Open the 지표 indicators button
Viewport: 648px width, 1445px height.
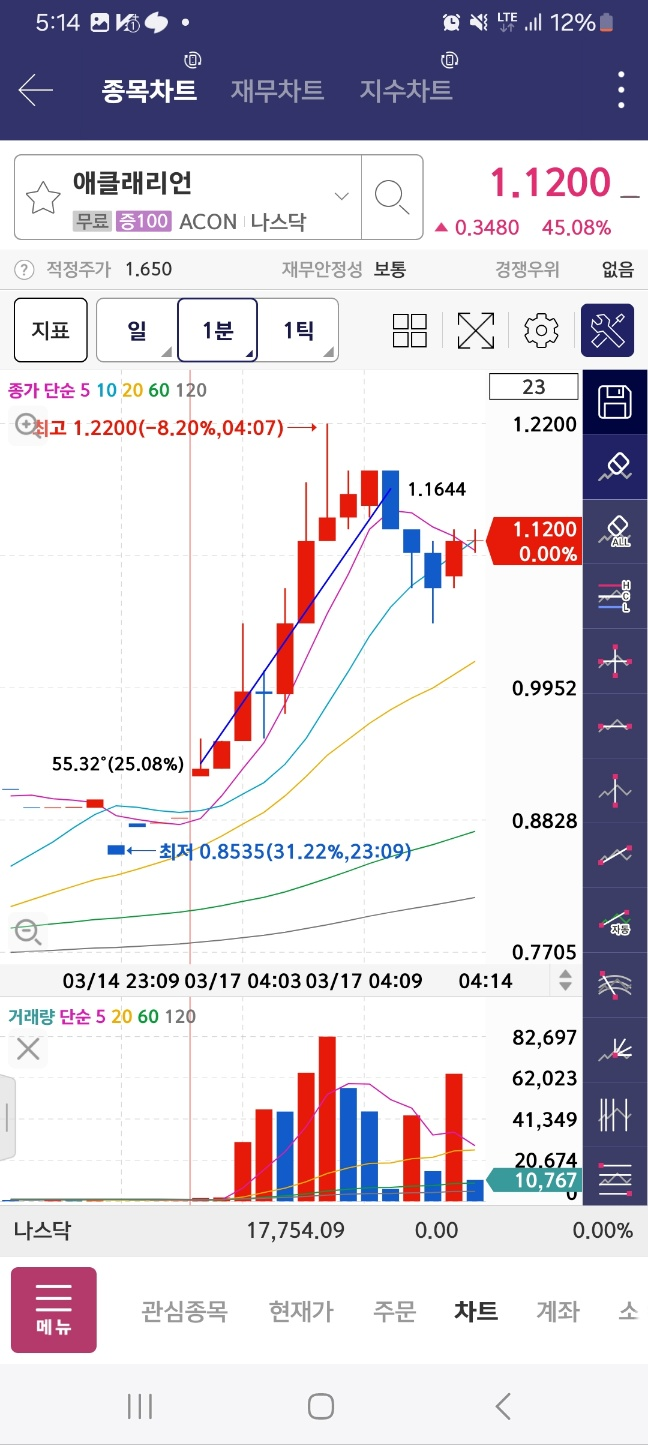coord(50,330)
